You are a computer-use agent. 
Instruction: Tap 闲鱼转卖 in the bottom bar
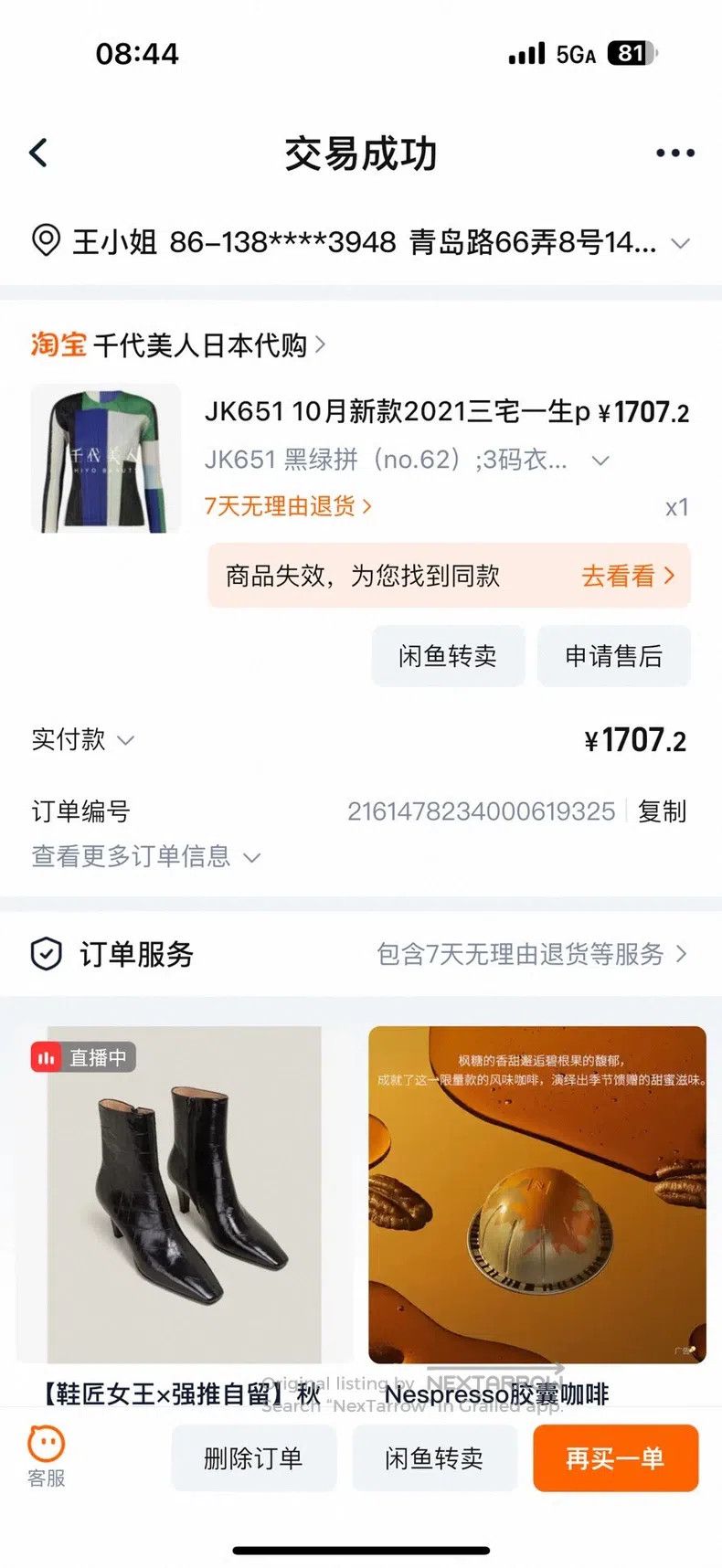point(434,1458)
